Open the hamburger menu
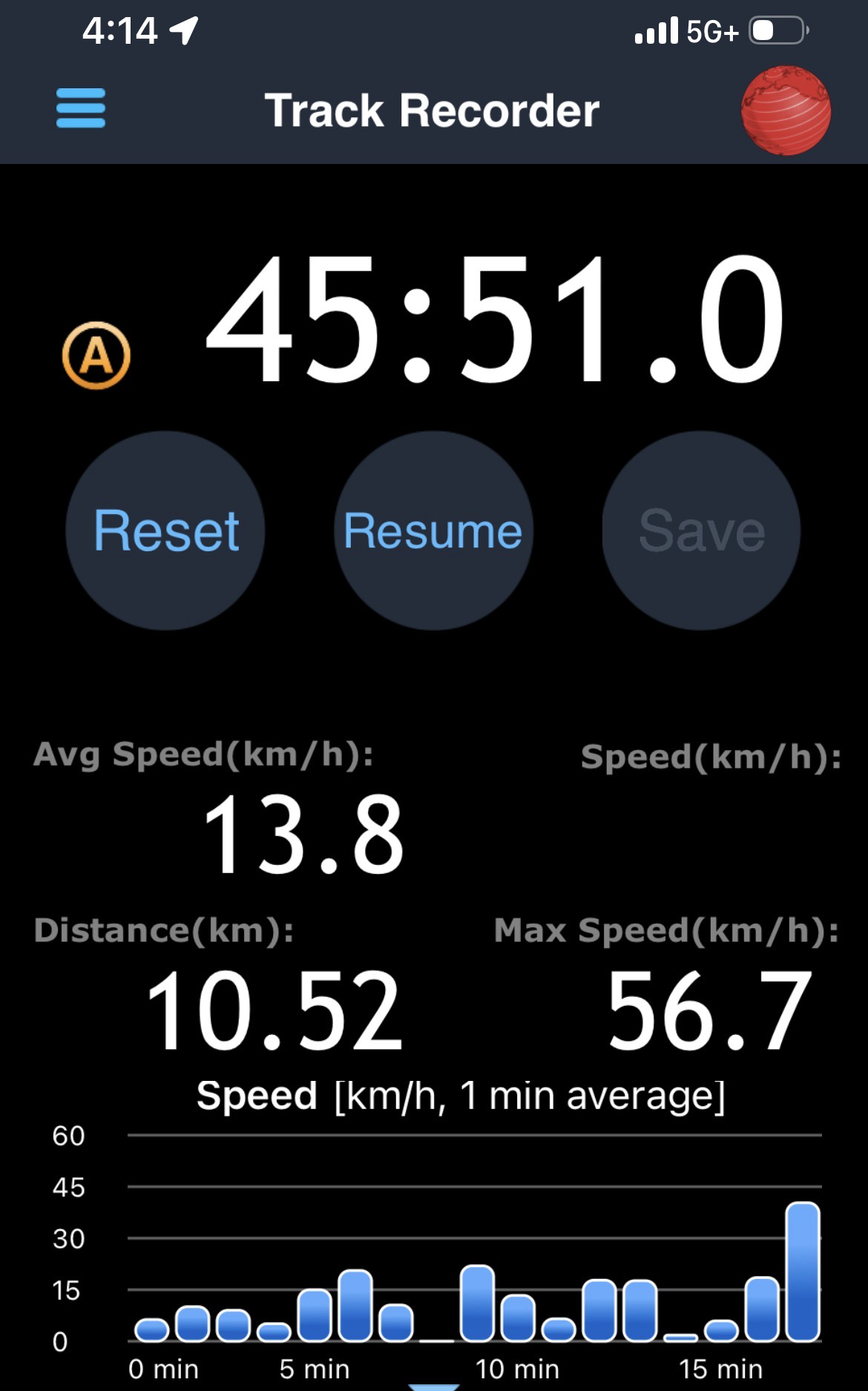 pyautogui.click(x=81, y=108)
